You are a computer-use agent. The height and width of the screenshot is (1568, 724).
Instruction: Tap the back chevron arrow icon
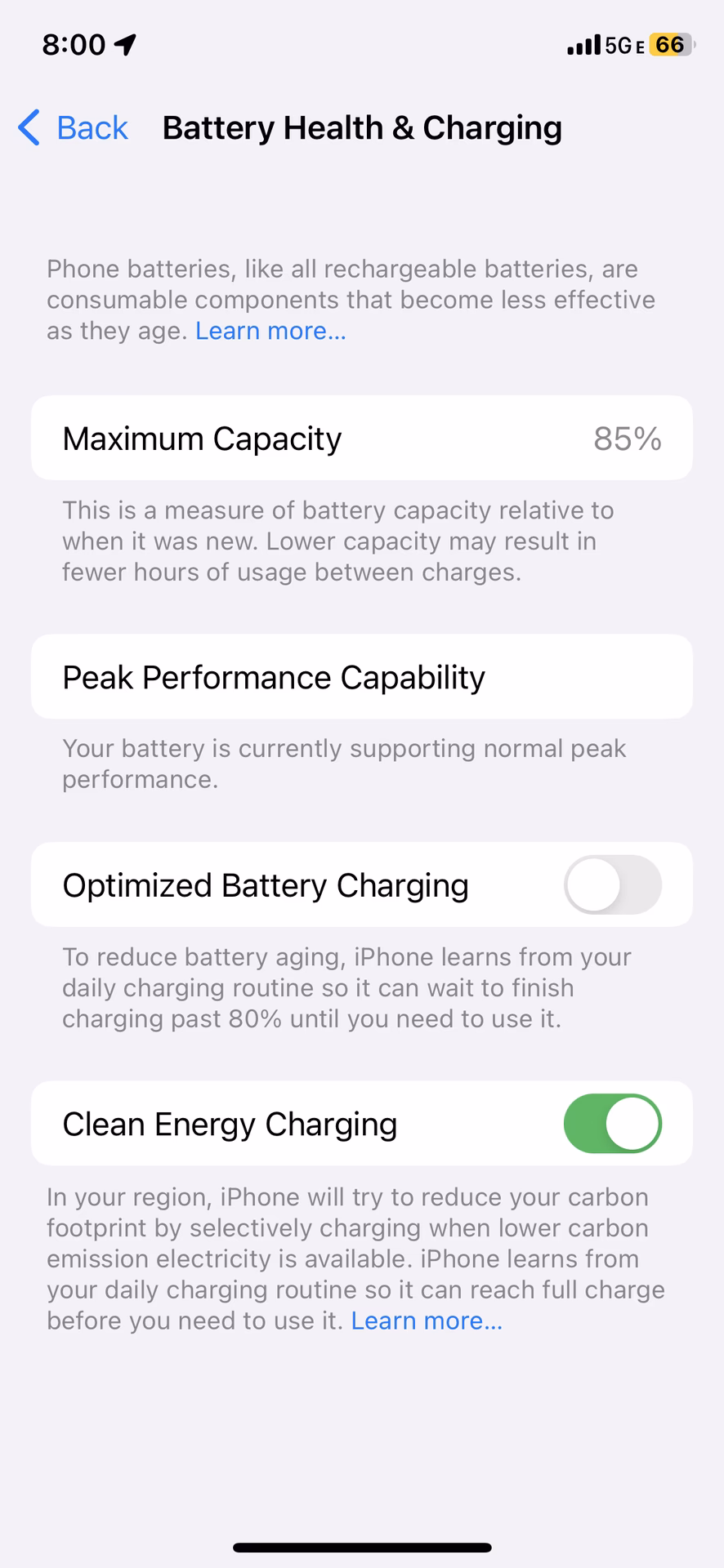point(28,127)
